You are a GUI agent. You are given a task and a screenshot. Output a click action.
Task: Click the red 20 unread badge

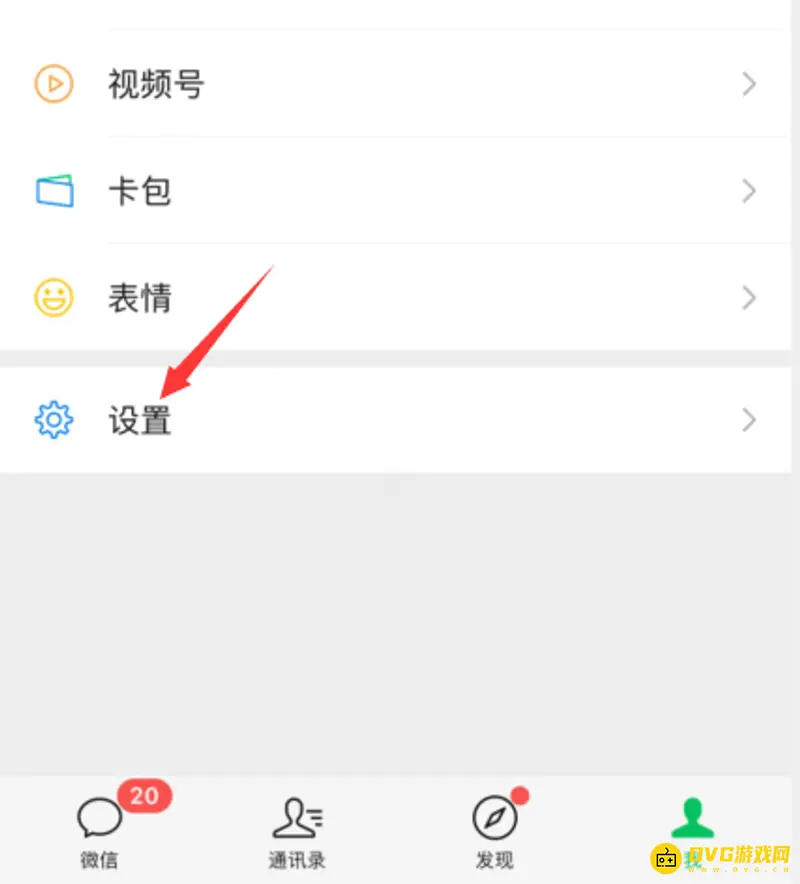(143, 797)
